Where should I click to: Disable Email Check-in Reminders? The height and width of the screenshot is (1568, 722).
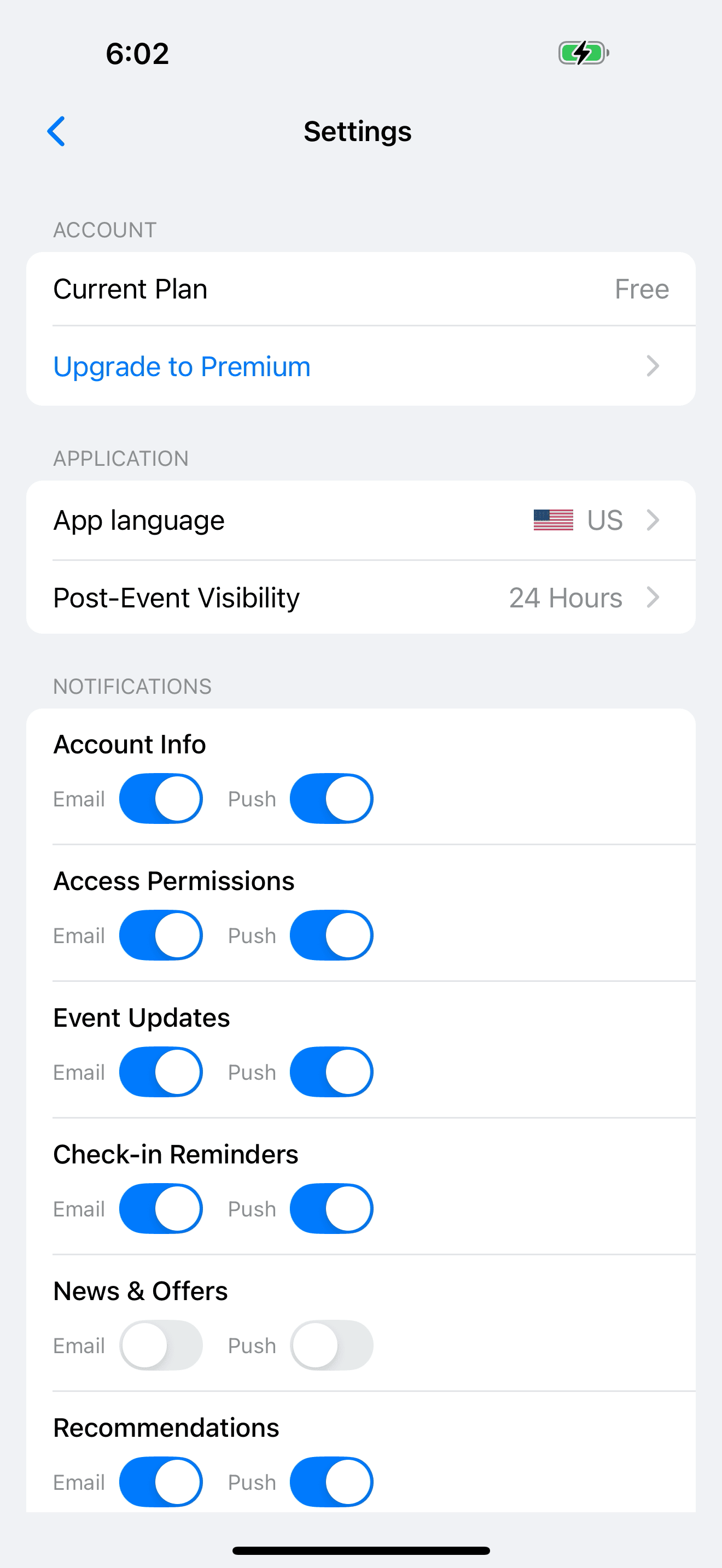point(161,1209)
